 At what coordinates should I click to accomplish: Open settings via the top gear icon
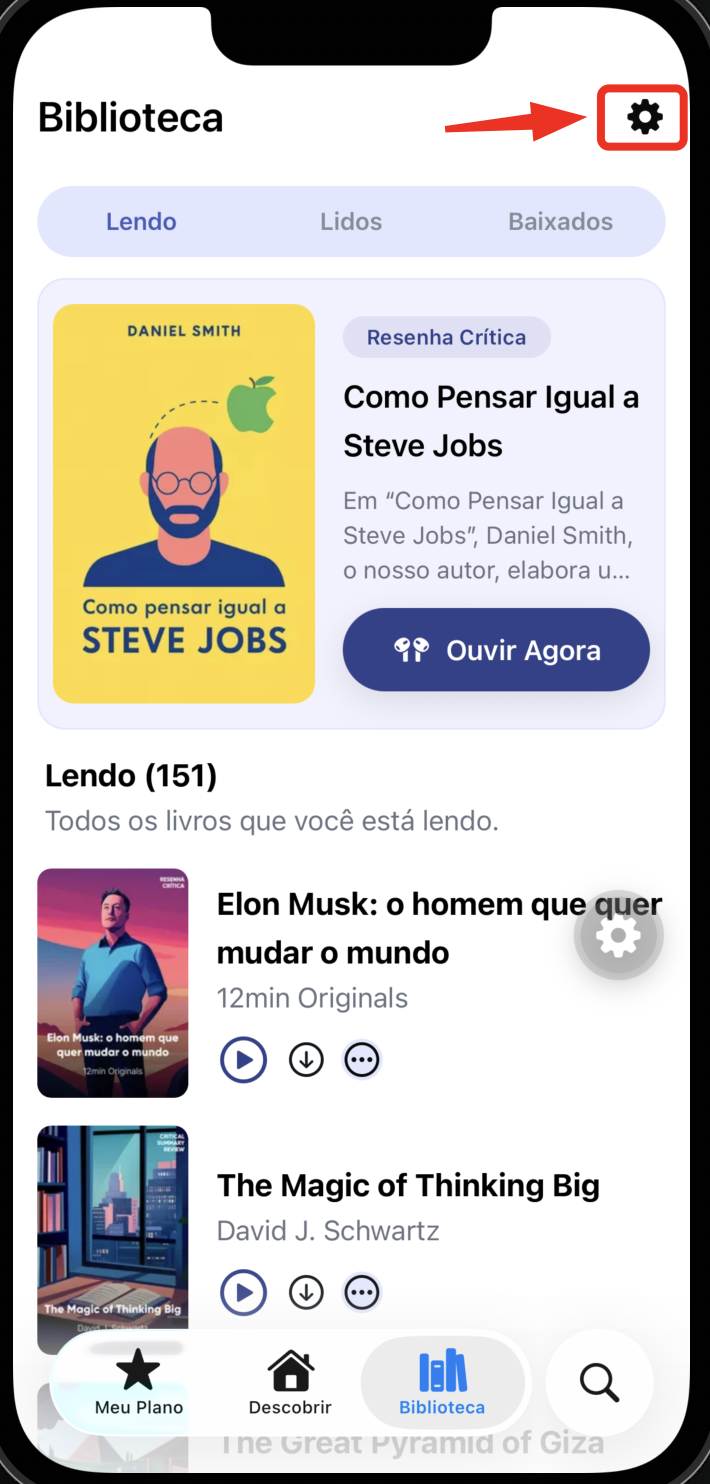click(x=644, y=118)
